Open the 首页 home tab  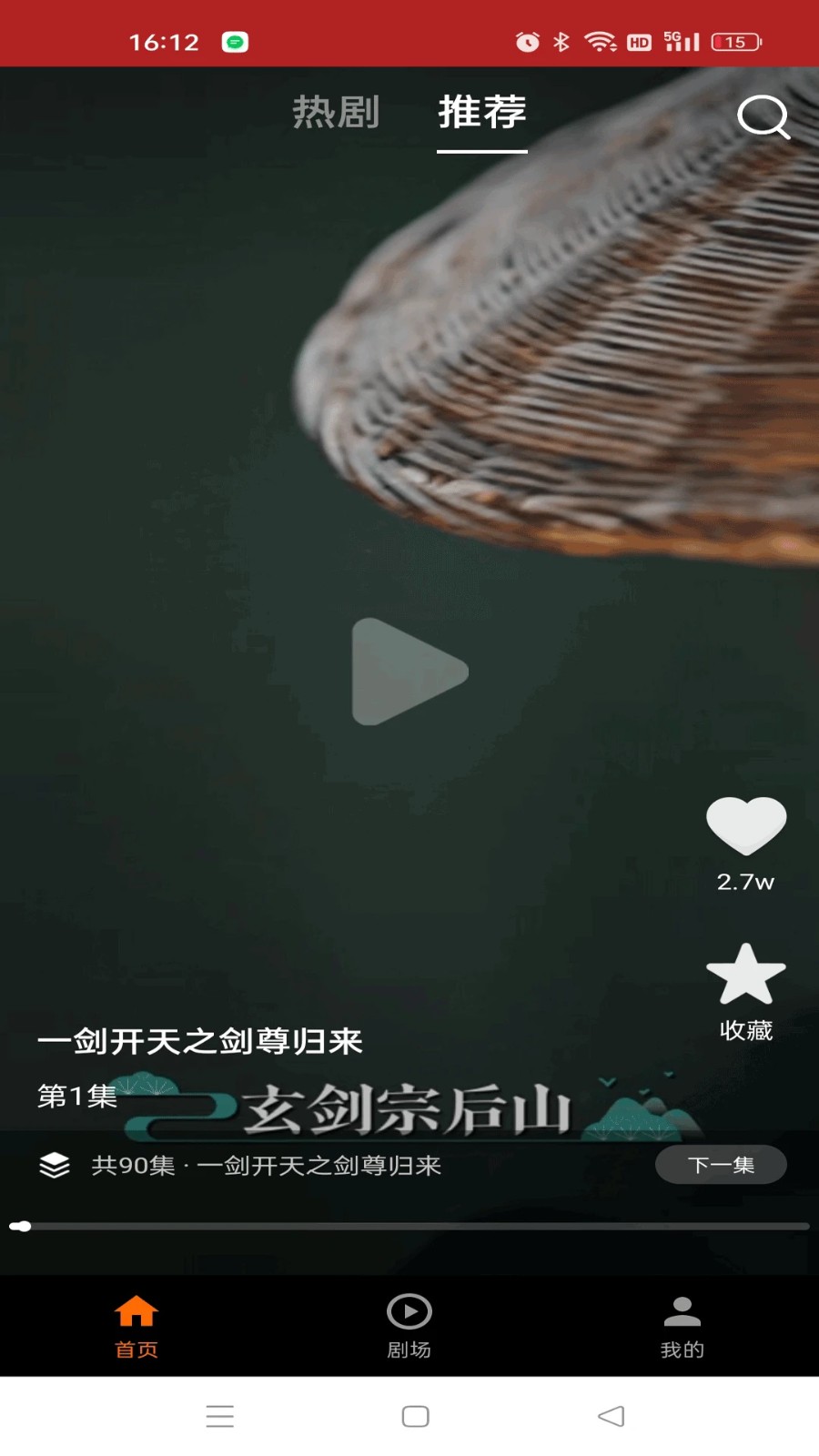pos(136,1326)
